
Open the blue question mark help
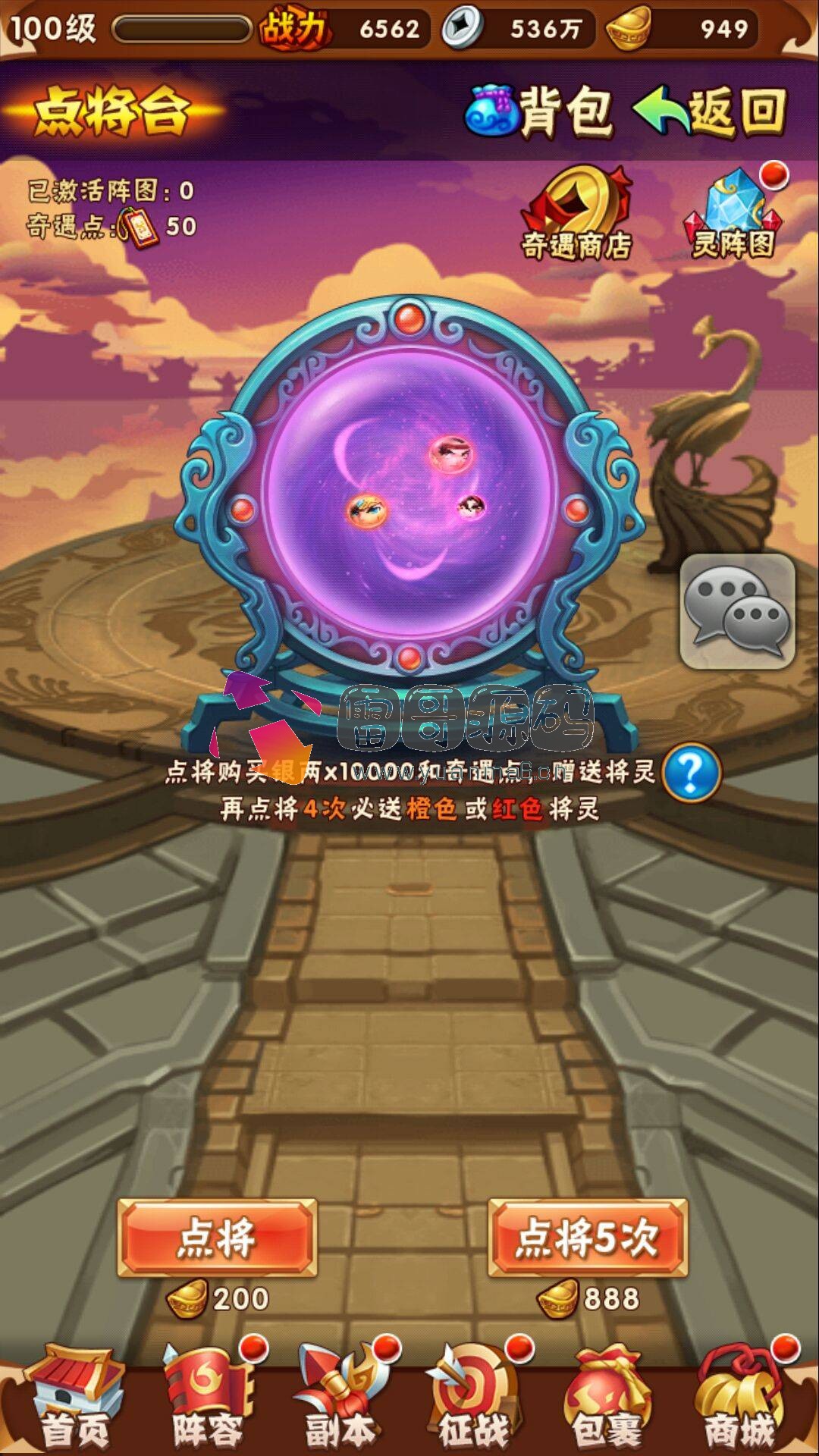coord(691,773)
